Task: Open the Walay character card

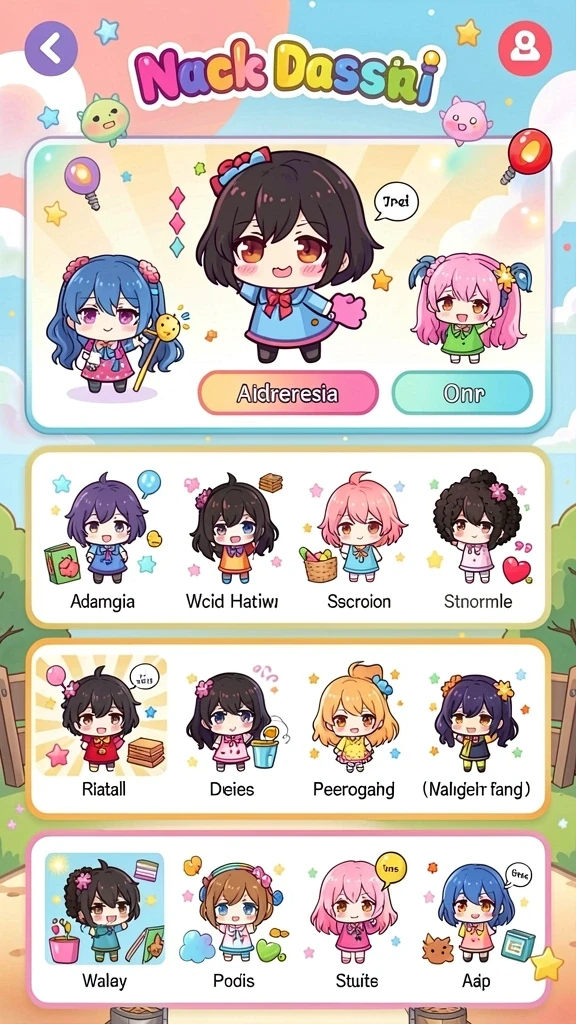Action: 104,922
